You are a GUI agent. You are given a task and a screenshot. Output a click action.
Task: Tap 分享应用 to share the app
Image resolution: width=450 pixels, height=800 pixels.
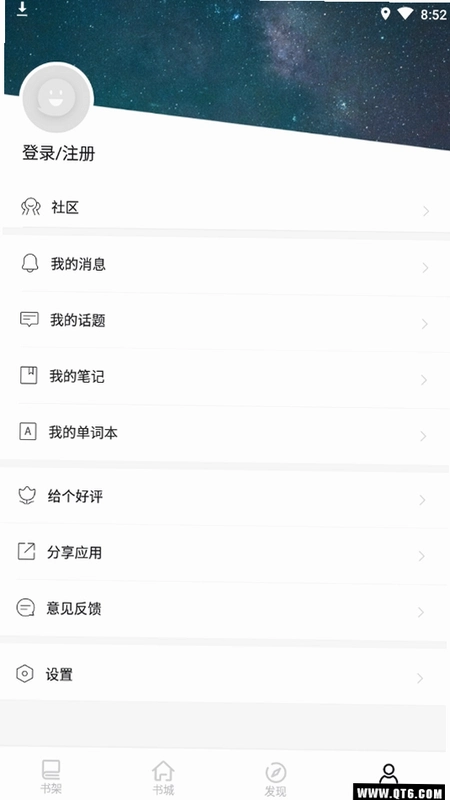225,552
